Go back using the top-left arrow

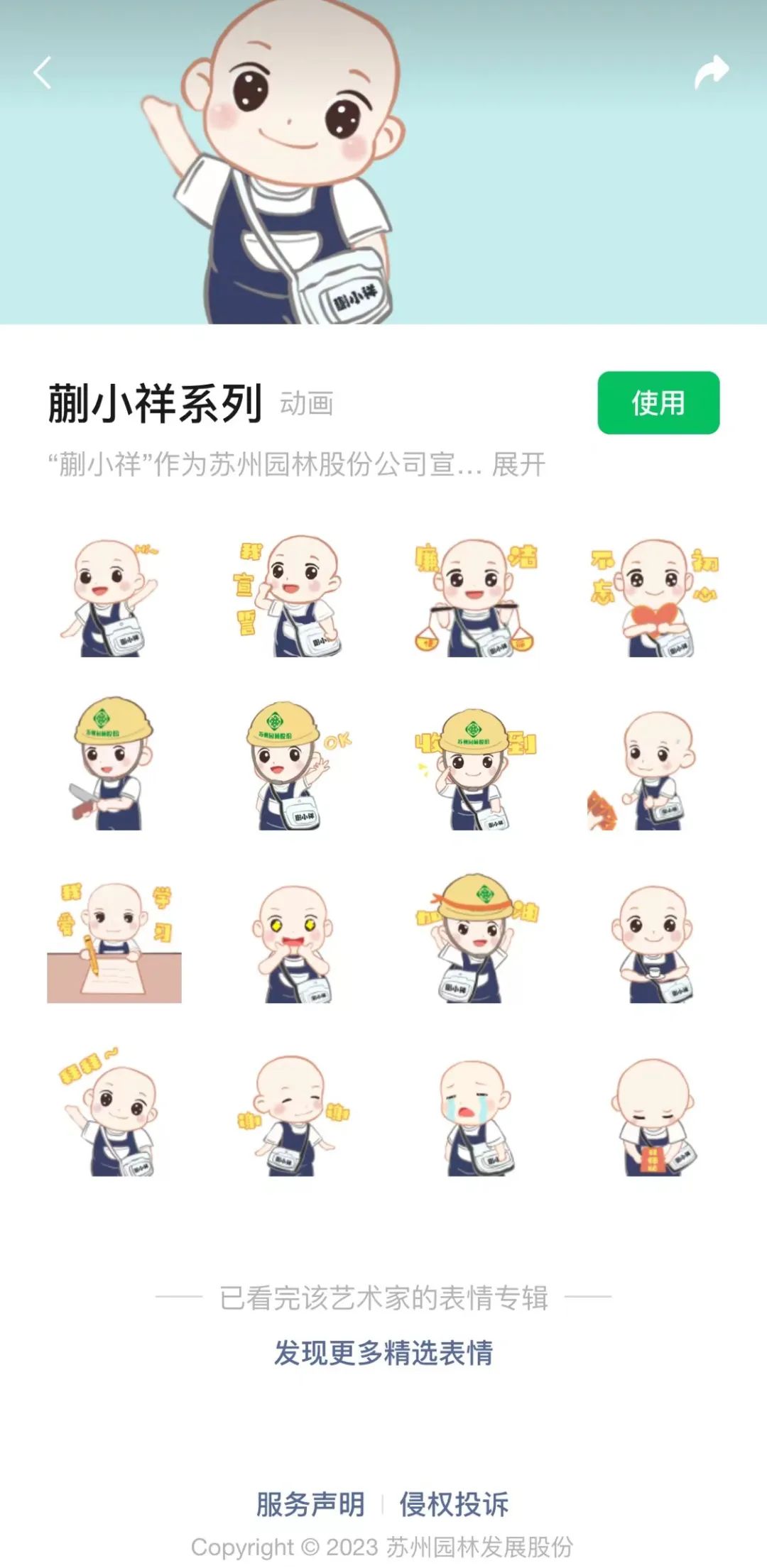[43, 72]
